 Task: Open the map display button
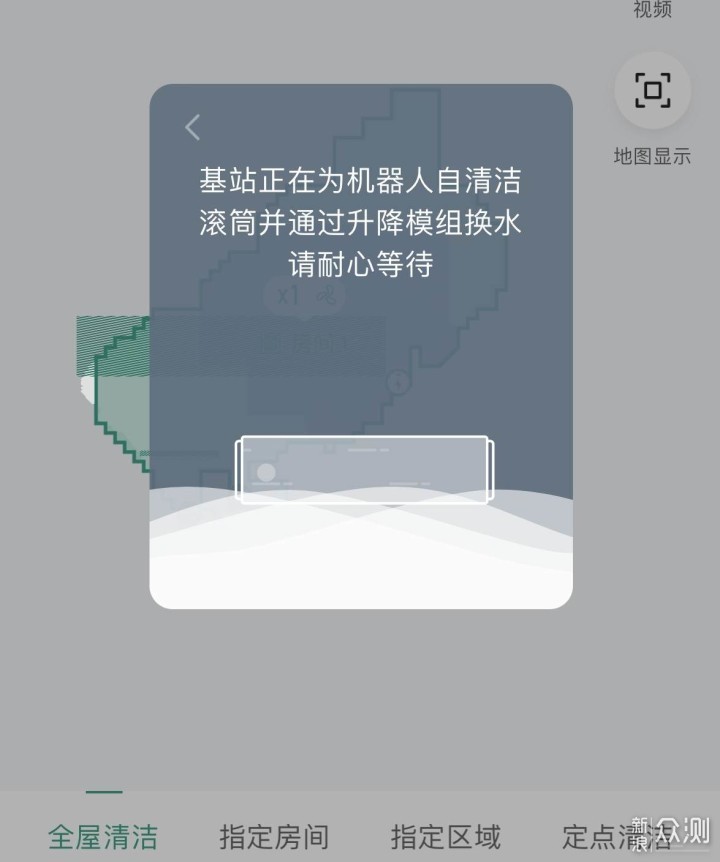coord(652,91)
